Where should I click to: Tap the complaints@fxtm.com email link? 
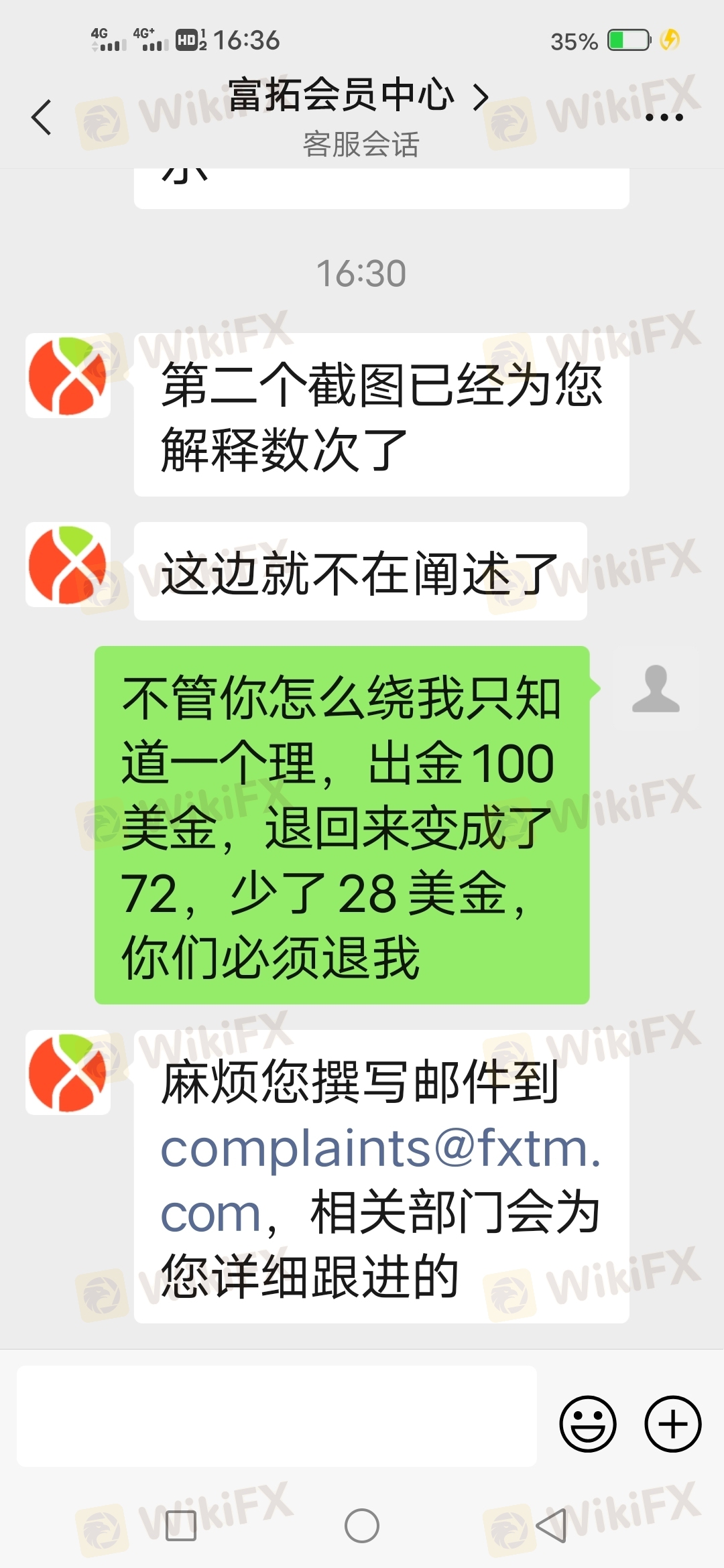(381, 1181)
